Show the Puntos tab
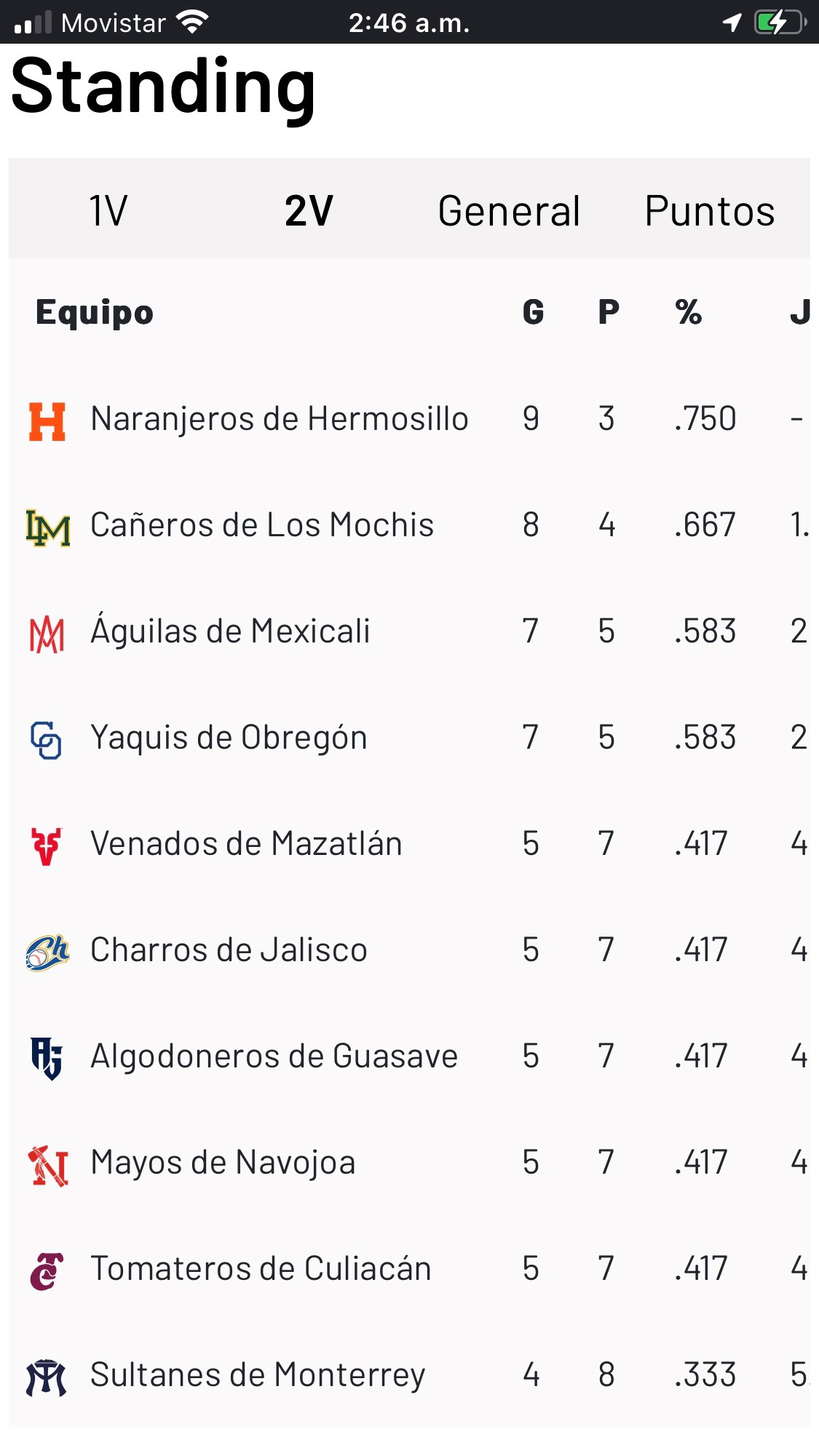The height and width of the screenshot is (1456, 819). point(709,211)
